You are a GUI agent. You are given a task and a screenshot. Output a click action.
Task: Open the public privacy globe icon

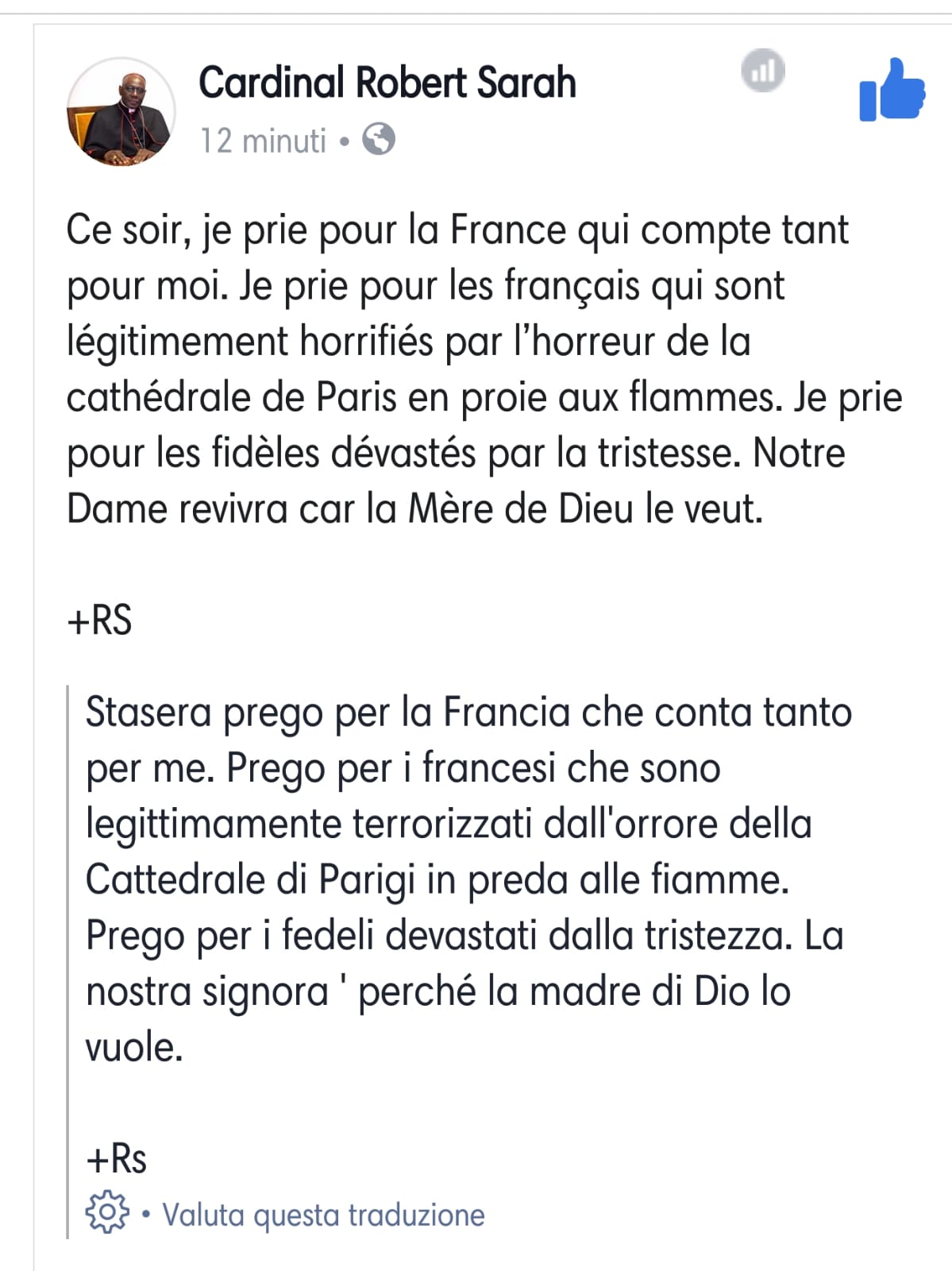(x=379, y=140)
